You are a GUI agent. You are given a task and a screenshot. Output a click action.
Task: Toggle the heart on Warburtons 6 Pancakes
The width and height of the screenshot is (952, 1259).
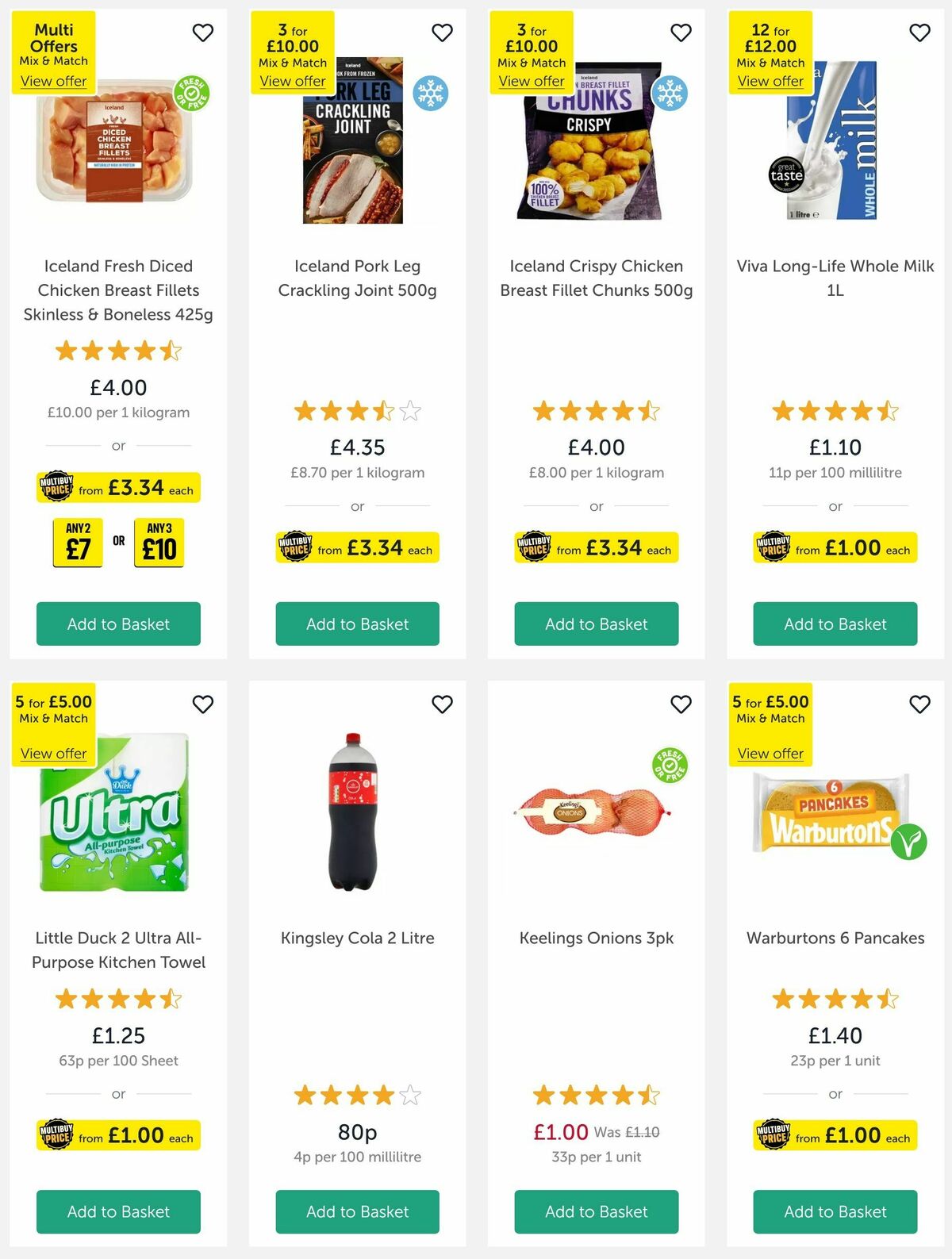pyautogui.click(x=919, y=704)
